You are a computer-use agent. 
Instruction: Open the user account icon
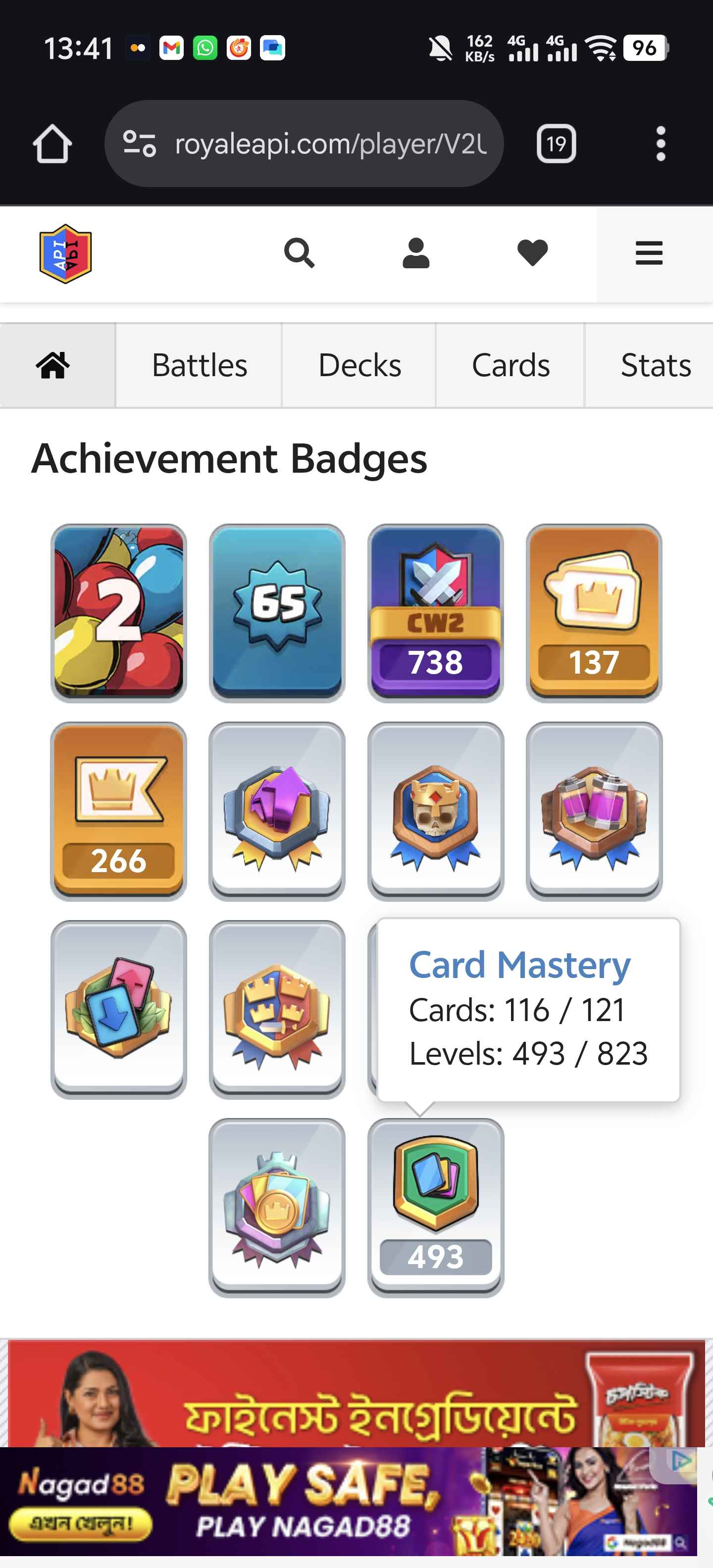click(x=416, y=253)
